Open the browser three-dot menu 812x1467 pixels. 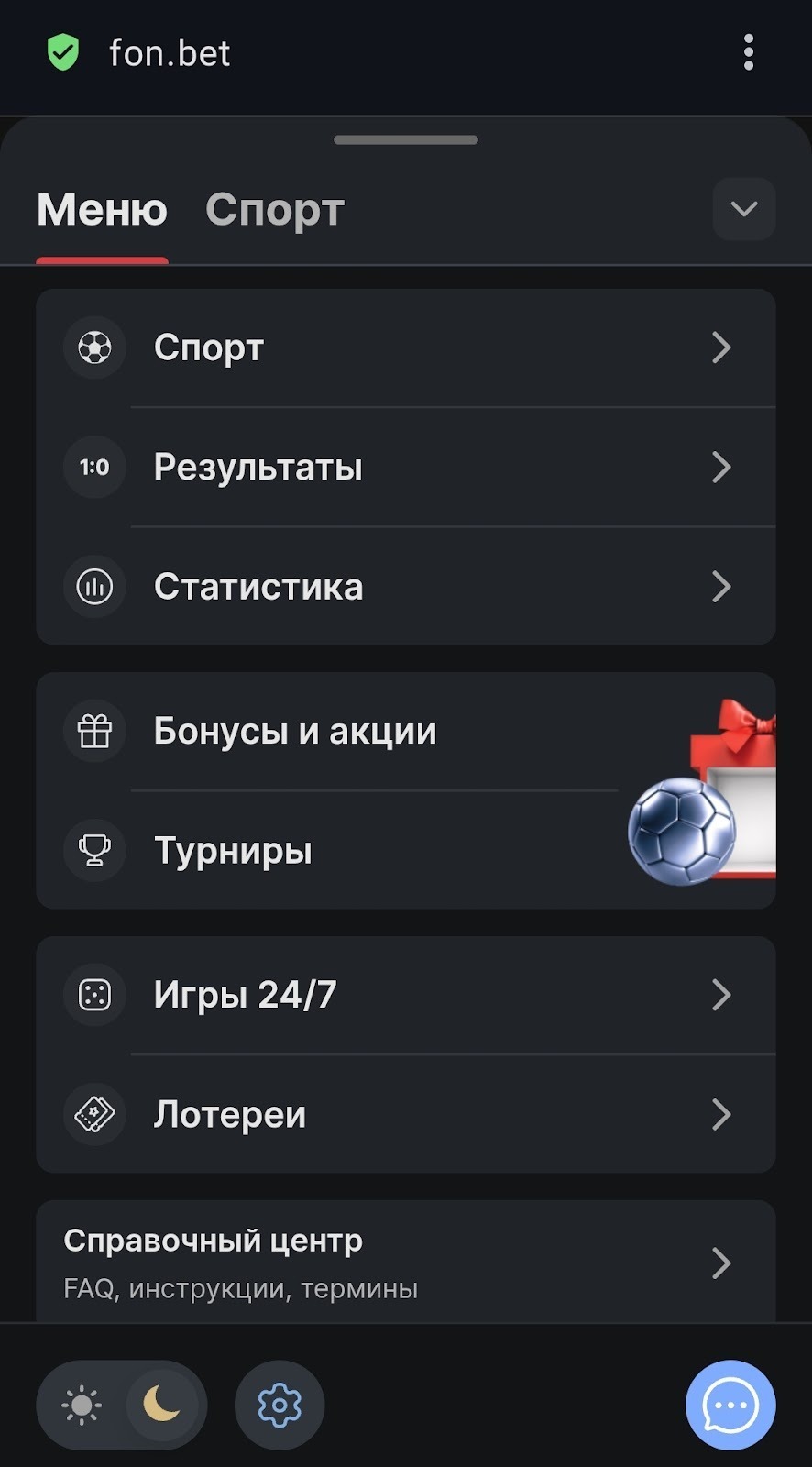click(x=748, y=52)
